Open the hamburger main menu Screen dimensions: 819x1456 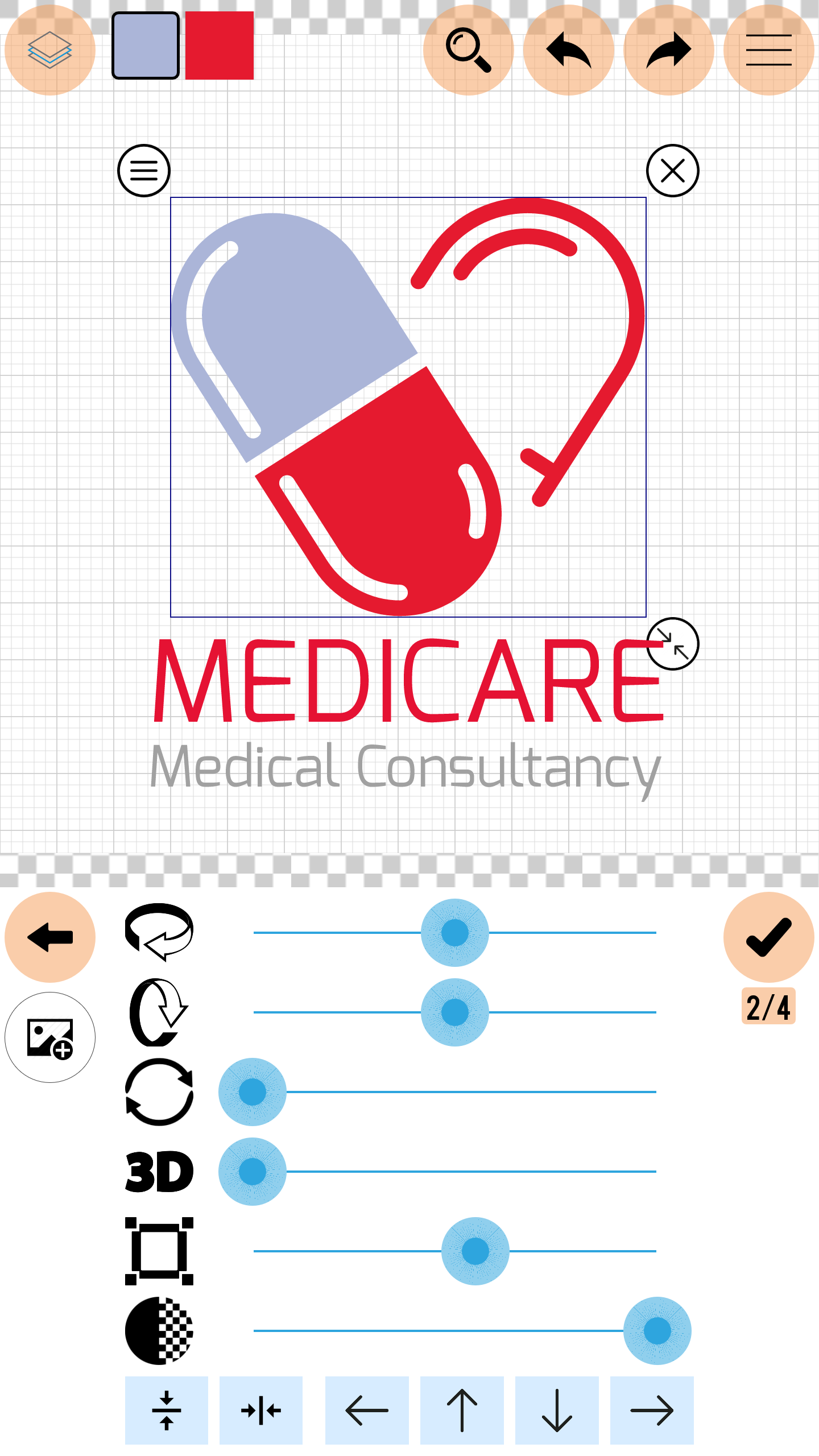[x=768, y=50]
